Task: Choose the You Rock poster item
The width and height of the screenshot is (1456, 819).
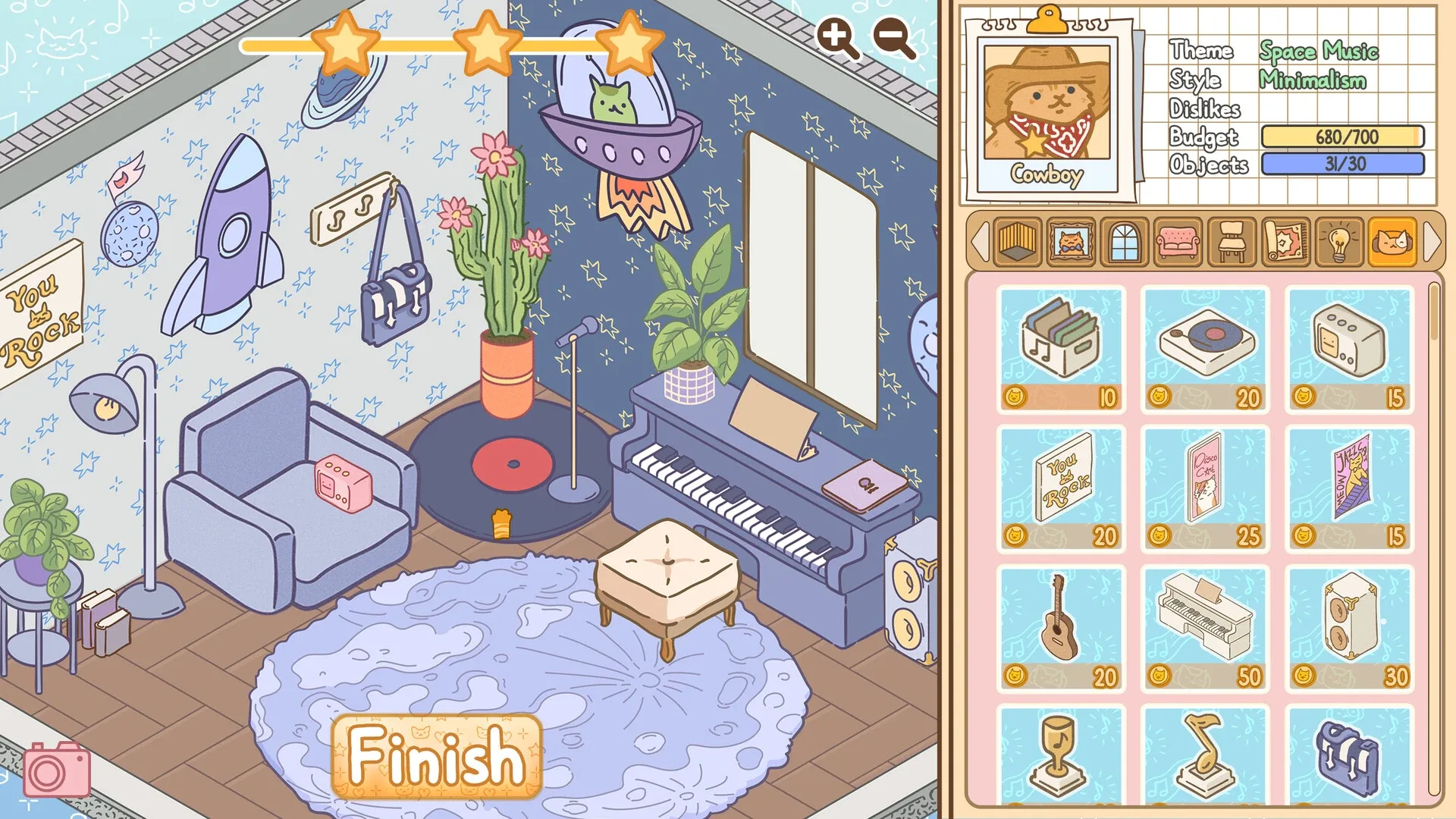Action: point(1061,488)
